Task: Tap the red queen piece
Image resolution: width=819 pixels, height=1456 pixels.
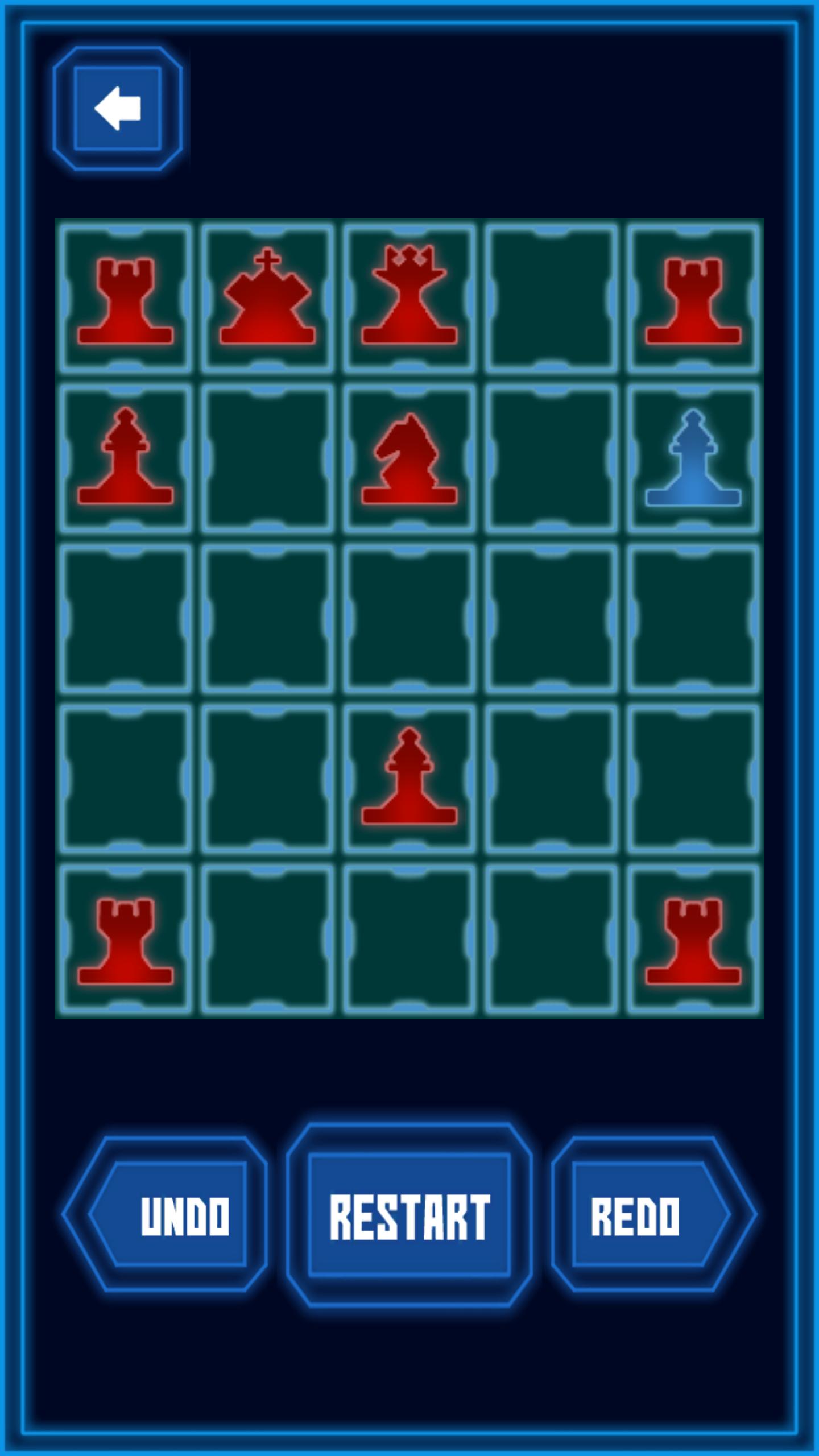Action: 409,295
